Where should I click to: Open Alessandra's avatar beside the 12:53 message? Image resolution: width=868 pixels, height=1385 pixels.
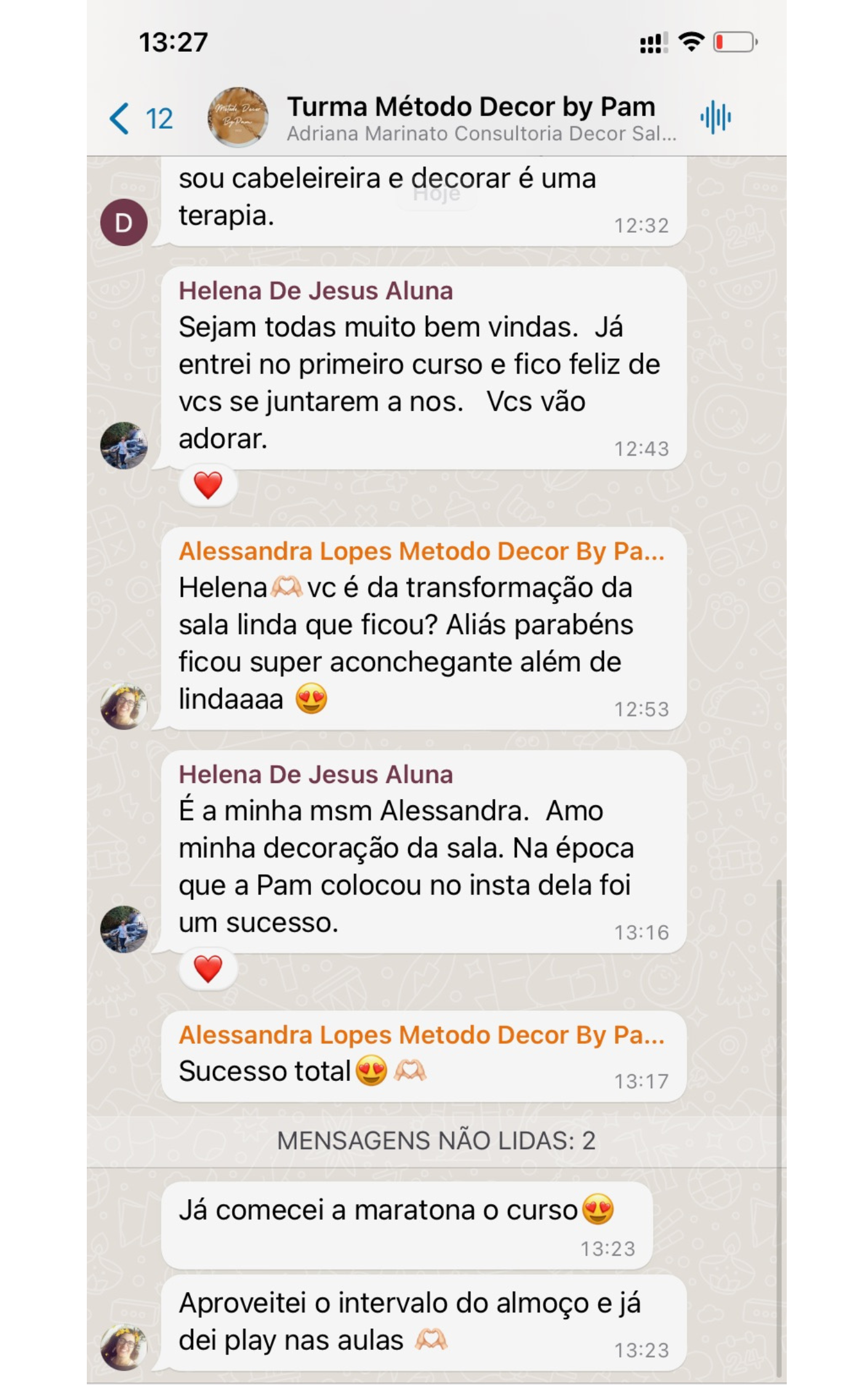pos(124,706)
